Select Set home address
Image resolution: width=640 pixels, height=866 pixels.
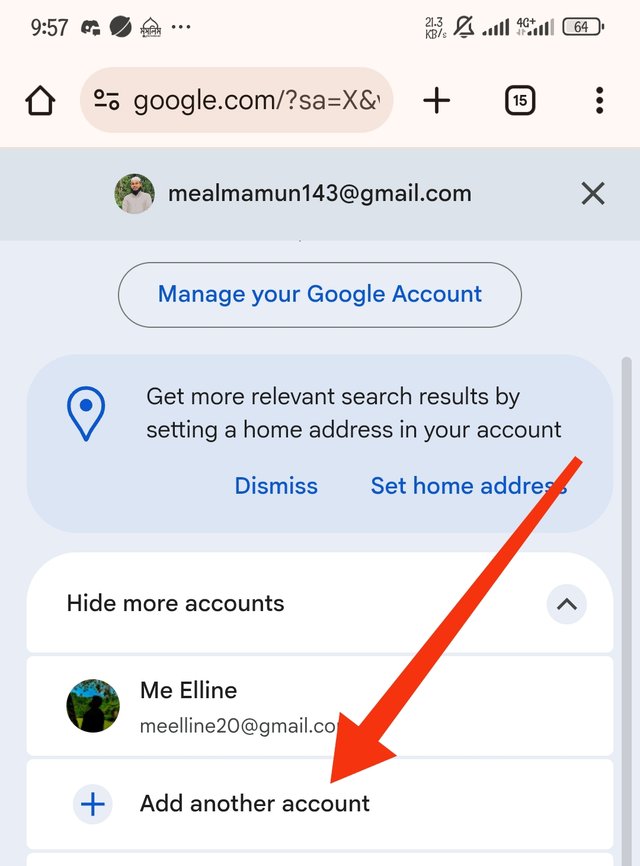(x=468, y=486)
